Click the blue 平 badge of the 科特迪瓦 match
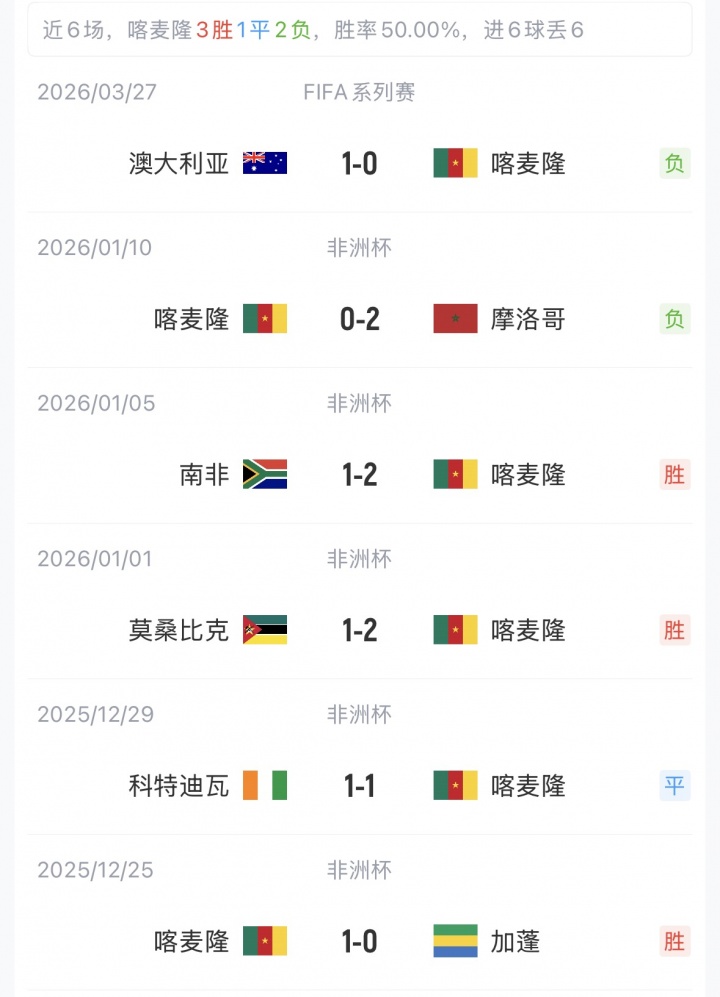Image resolution: width=720 pixels, height=997 pixels. (676, 786)
